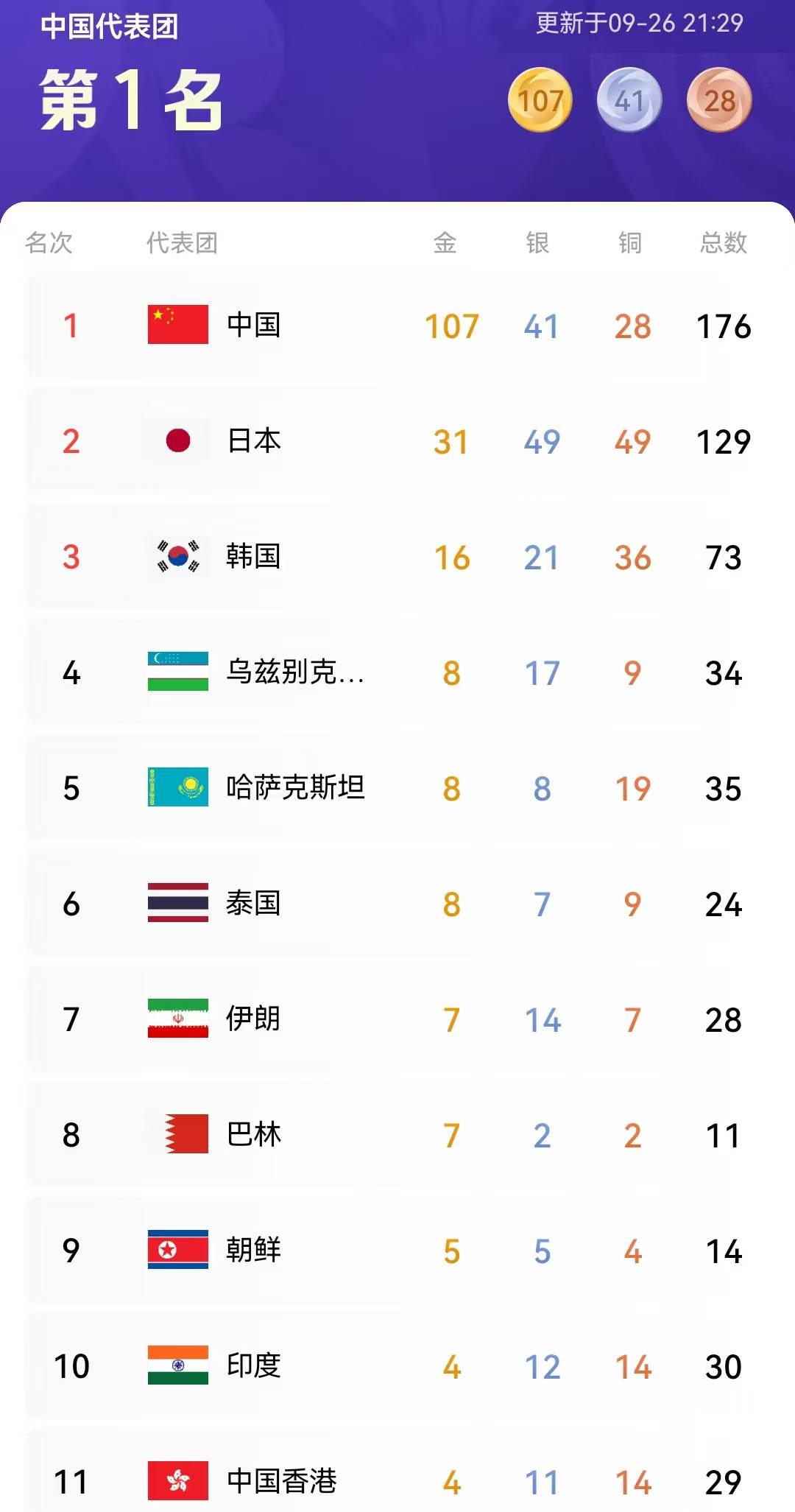The image size is (795, 1512).
Task: View the 巴林 medal details
Action: [x=397, y=1134]
